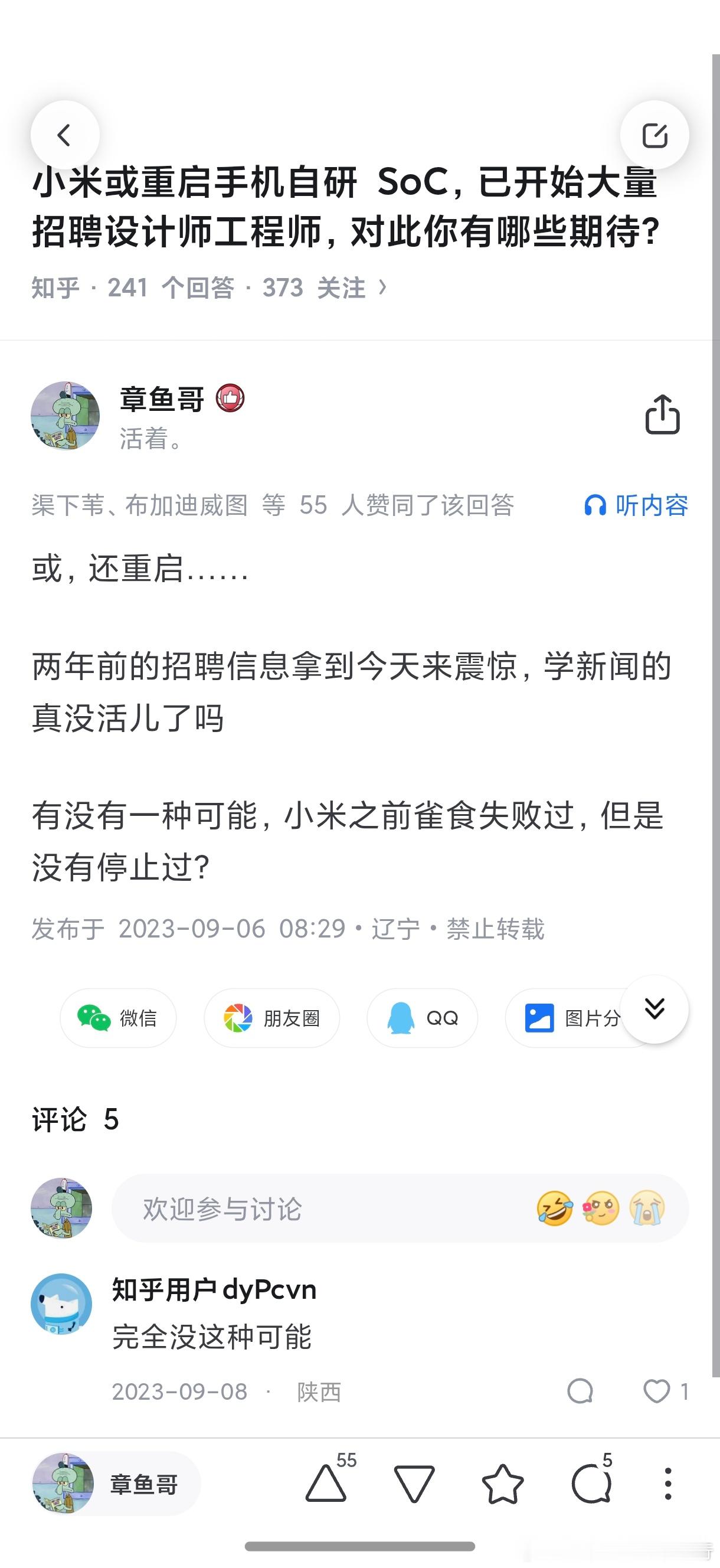Screen dimensions: 720x1568
Task: Reply to 知乎用户dyPcvn's comment
Action: (580, 1391)
